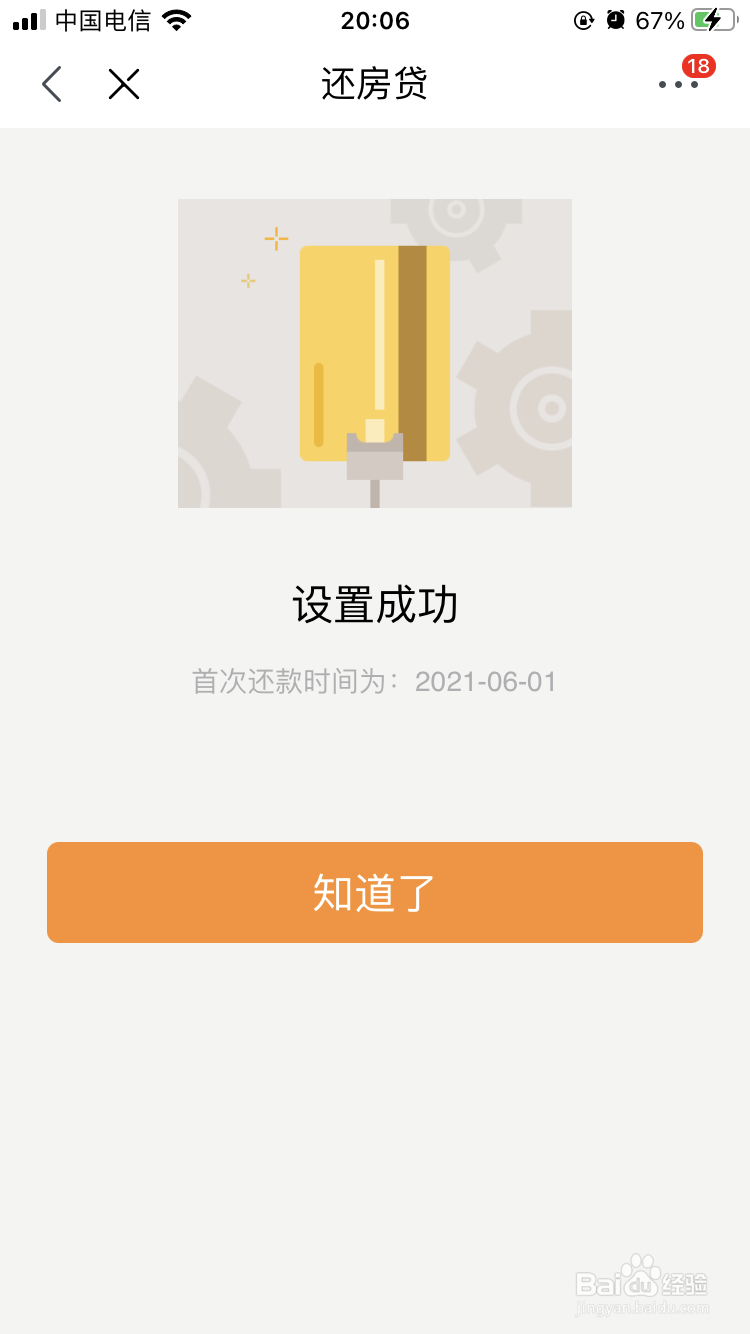
Task: Tap the notification badge showing 18
Action: click(699, 66)
